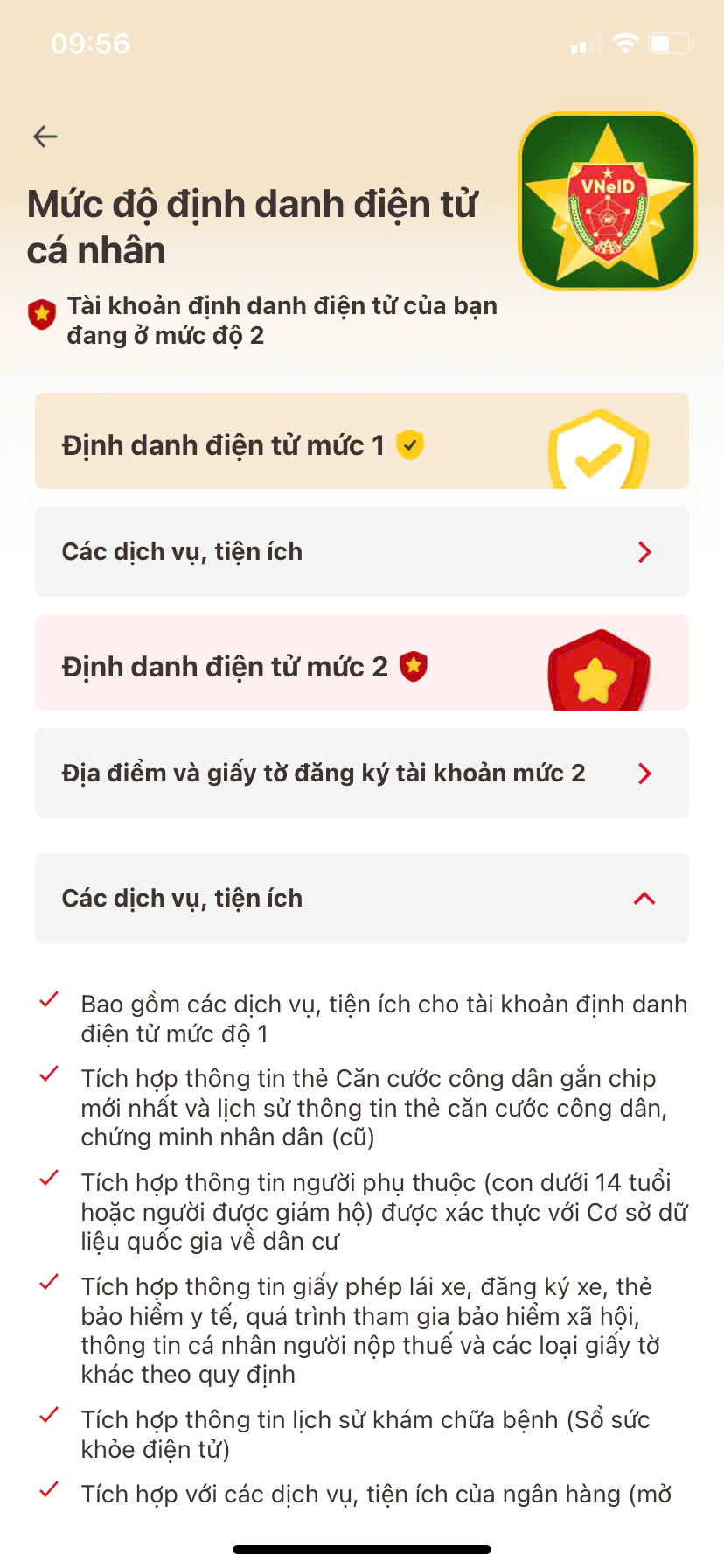This screenshot has height=1568, width=724.
Task: Collapse "Các dịch vụ, tiện ích" under mức 2
Action: coord(361,899)
